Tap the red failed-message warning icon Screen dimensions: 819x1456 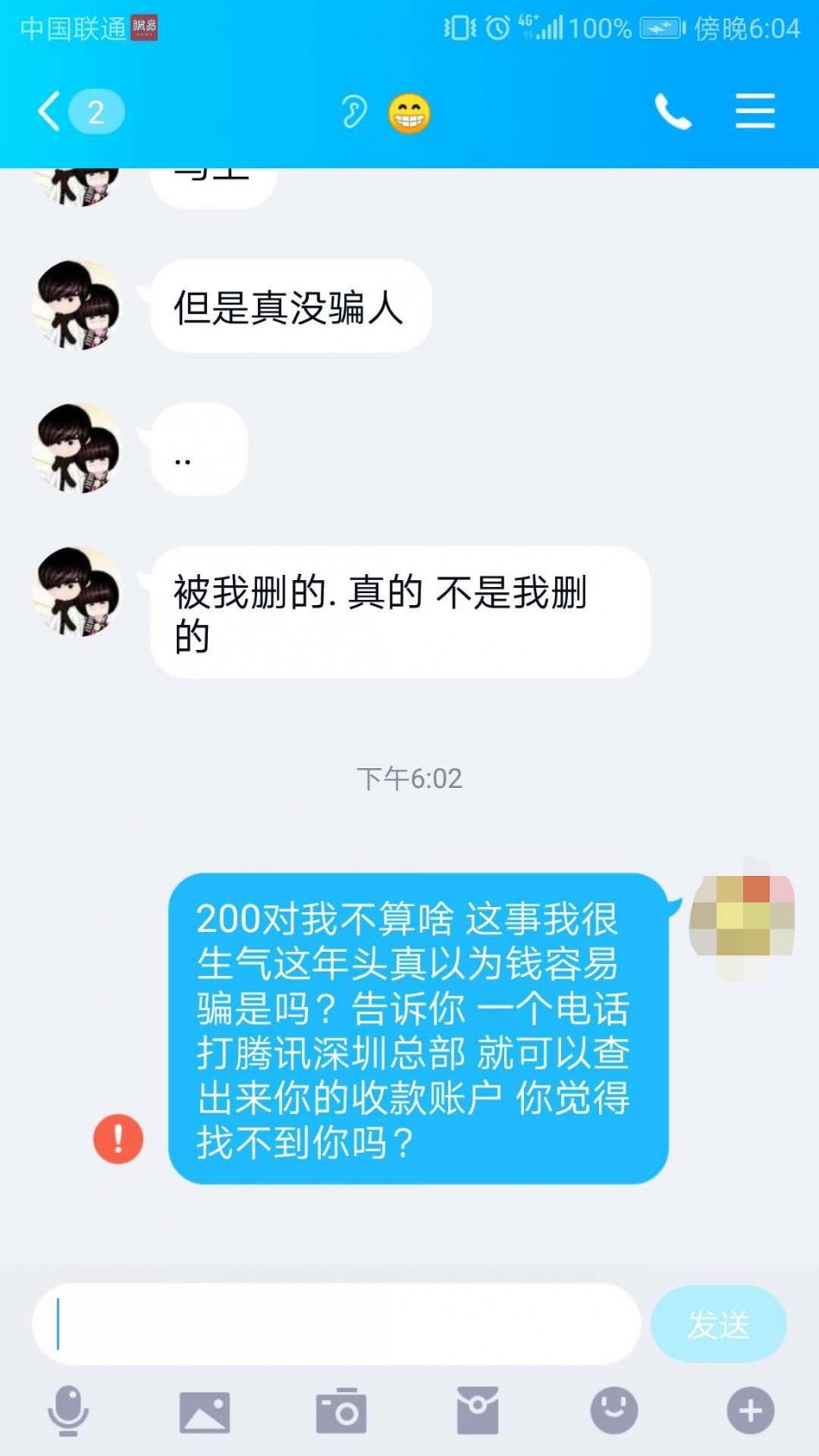pyautogui.click(x=118, y=1139)
